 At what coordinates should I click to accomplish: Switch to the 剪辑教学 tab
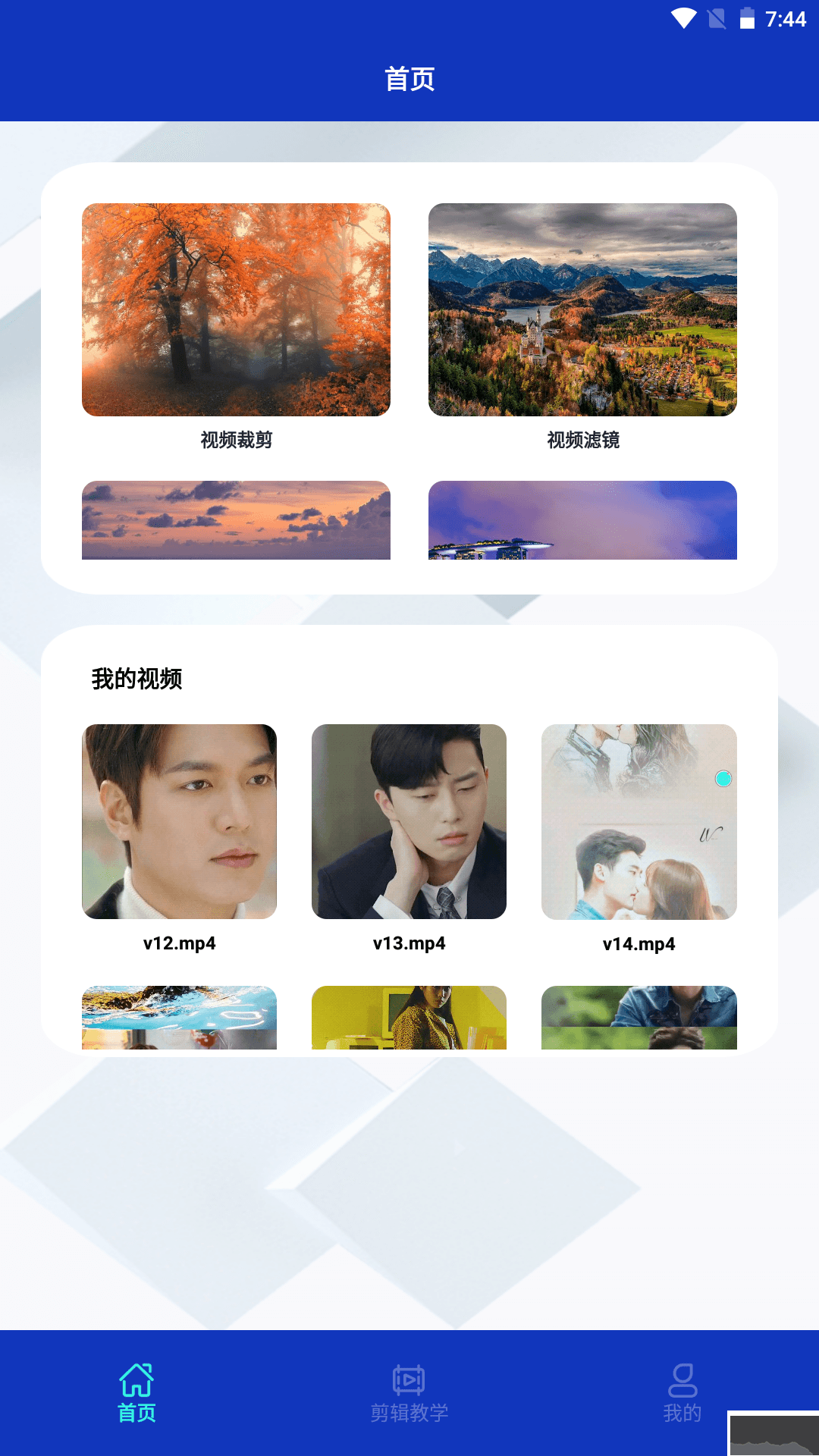[409, 1392]
